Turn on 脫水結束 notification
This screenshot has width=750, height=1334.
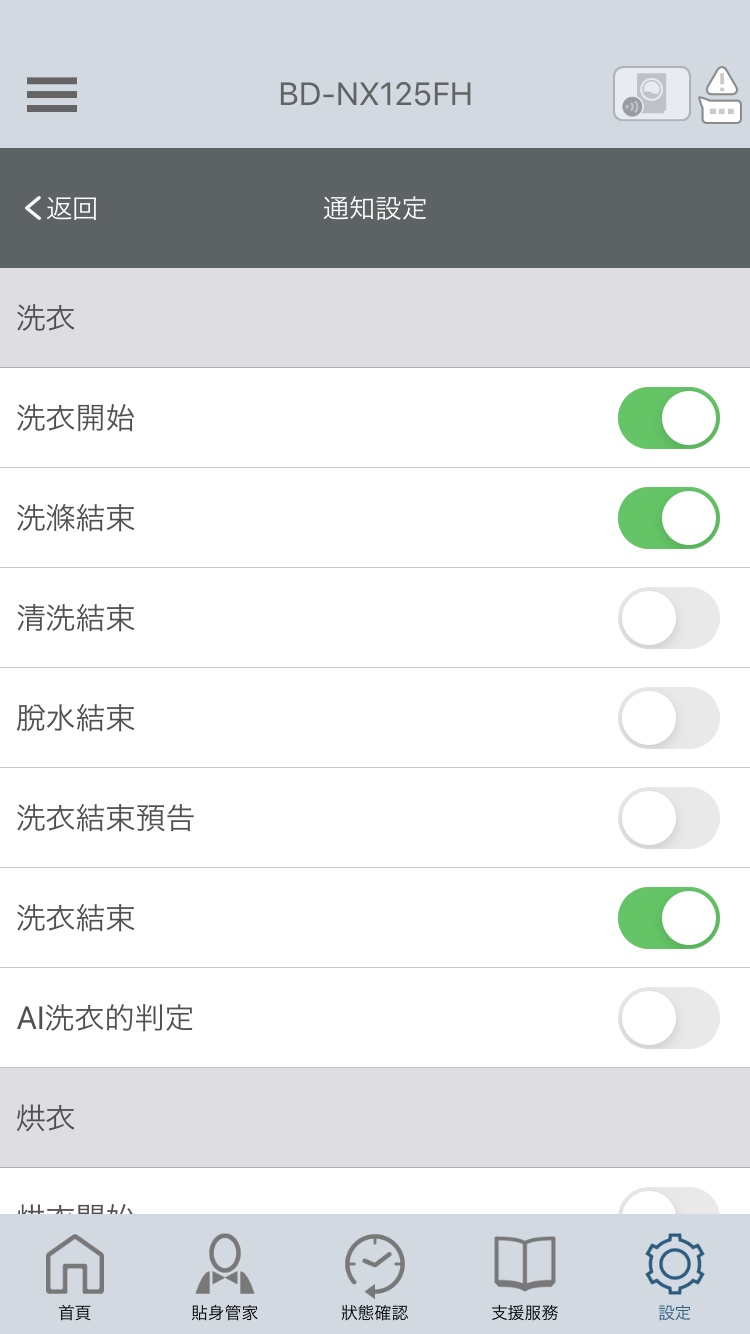[x=669, y=718]
